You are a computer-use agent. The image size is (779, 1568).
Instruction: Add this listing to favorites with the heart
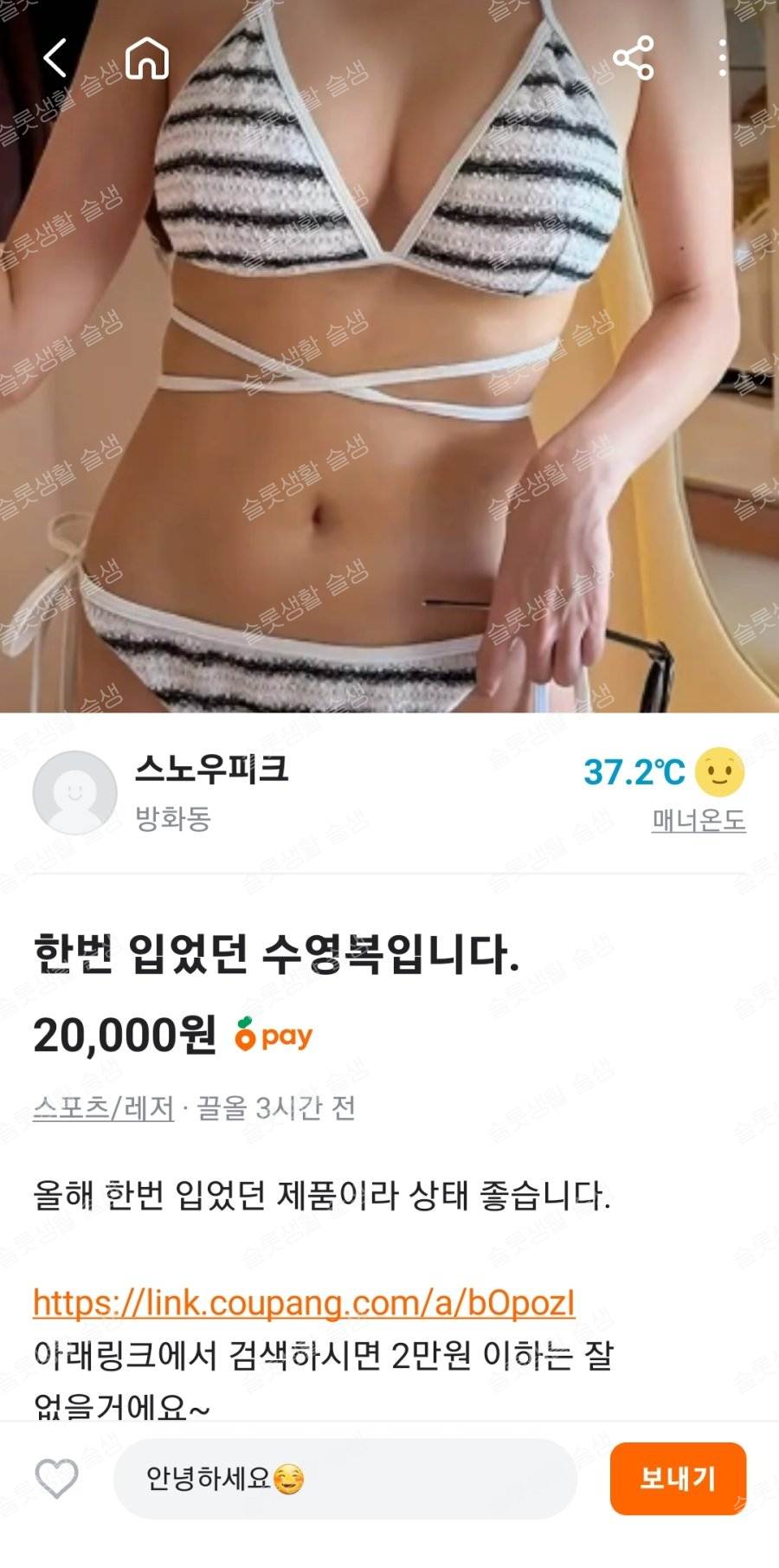(x=56, y=1479)
